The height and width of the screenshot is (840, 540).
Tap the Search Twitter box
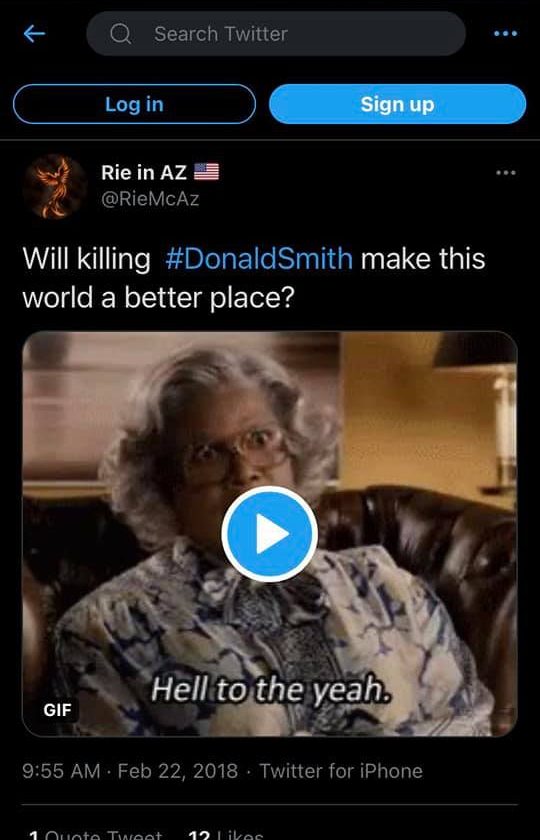pyautogui.click(x=276, y=34)
